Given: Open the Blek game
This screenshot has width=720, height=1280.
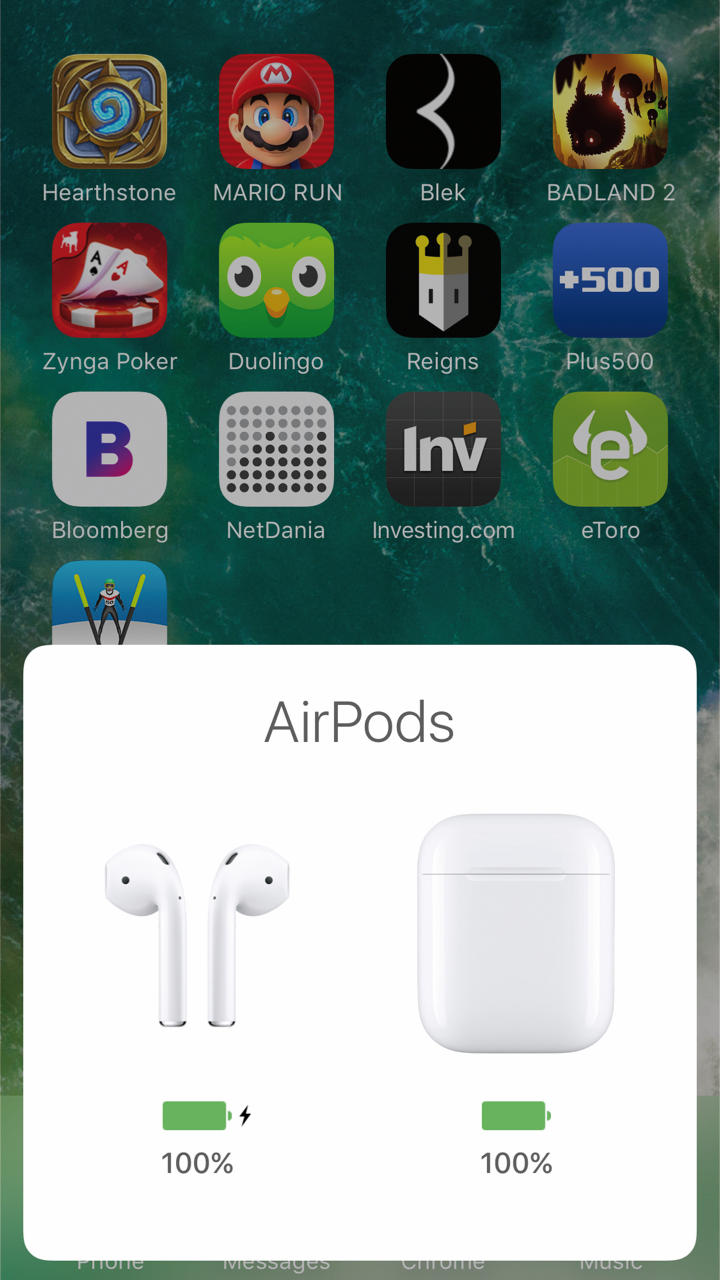Looking at the screenshot, I should (443, 111).
